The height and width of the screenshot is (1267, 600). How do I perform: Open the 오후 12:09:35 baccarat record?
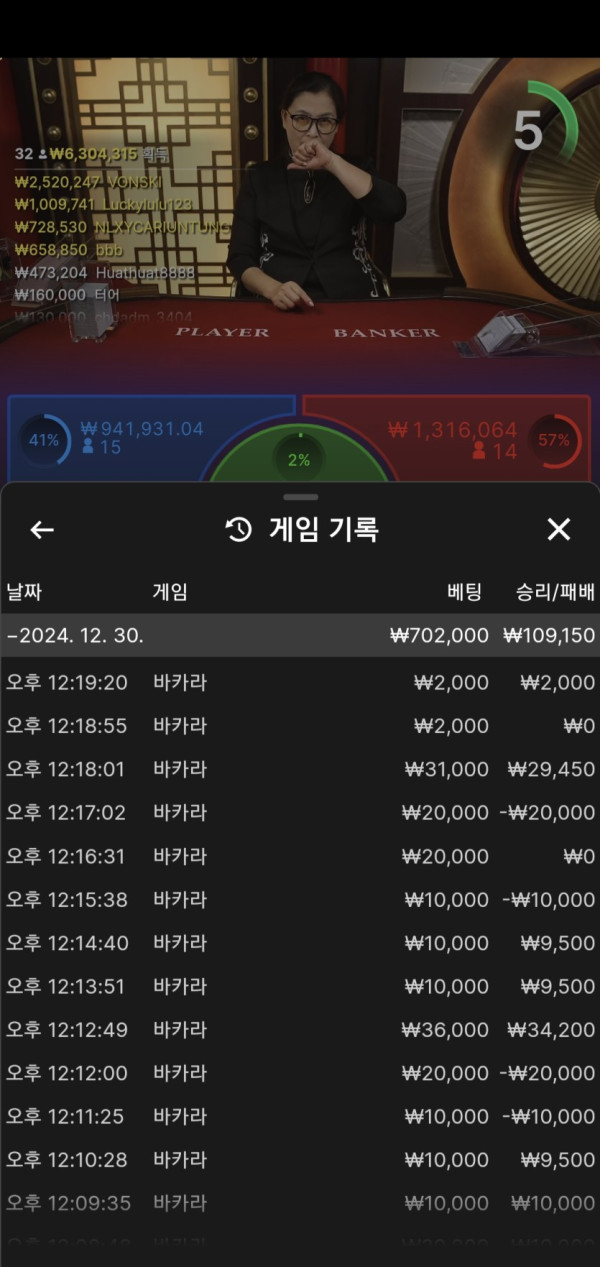click(300, 1203)
